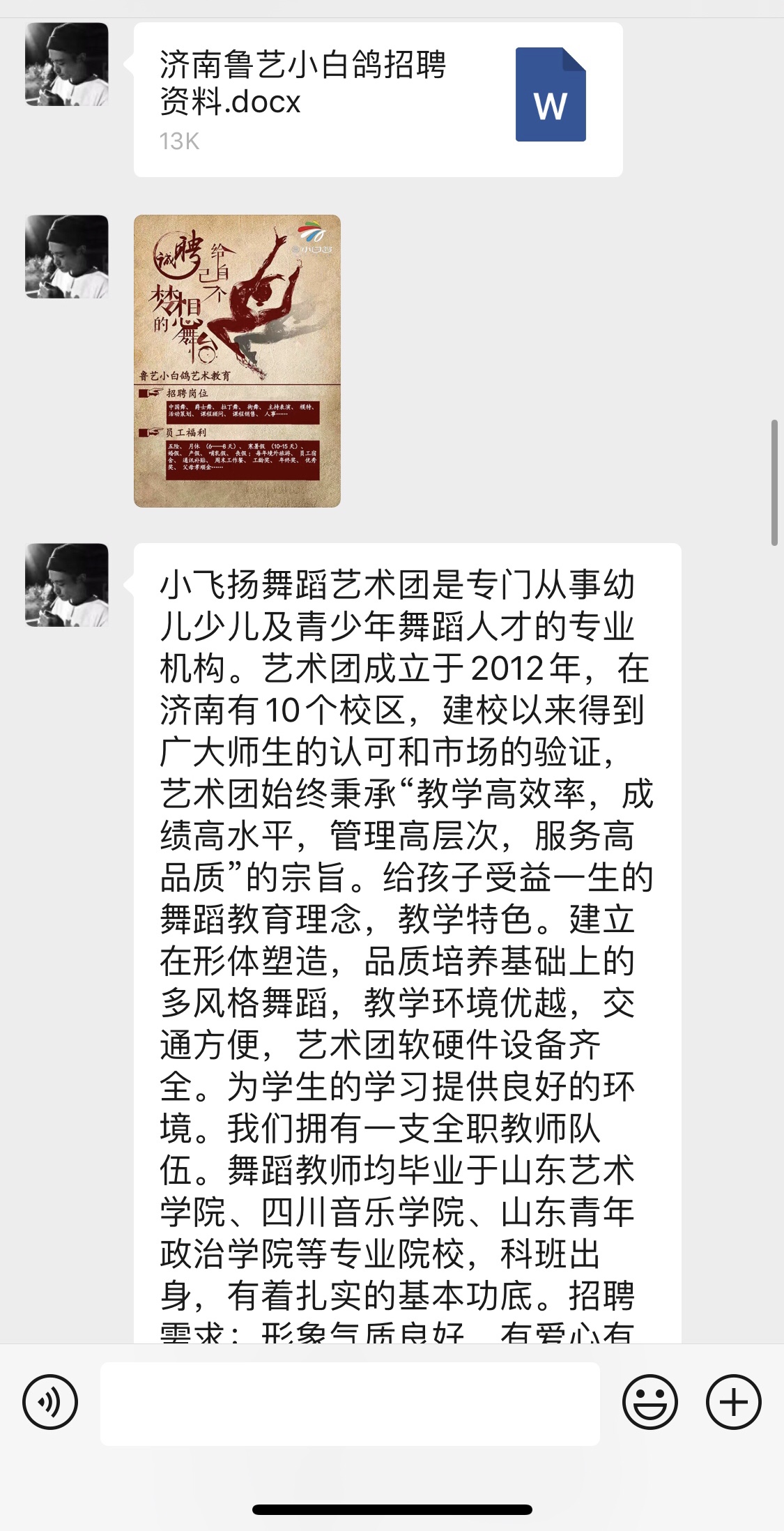Switch to voice message input
Screen dimensions: 784x1531
[x=50, y=1402]
